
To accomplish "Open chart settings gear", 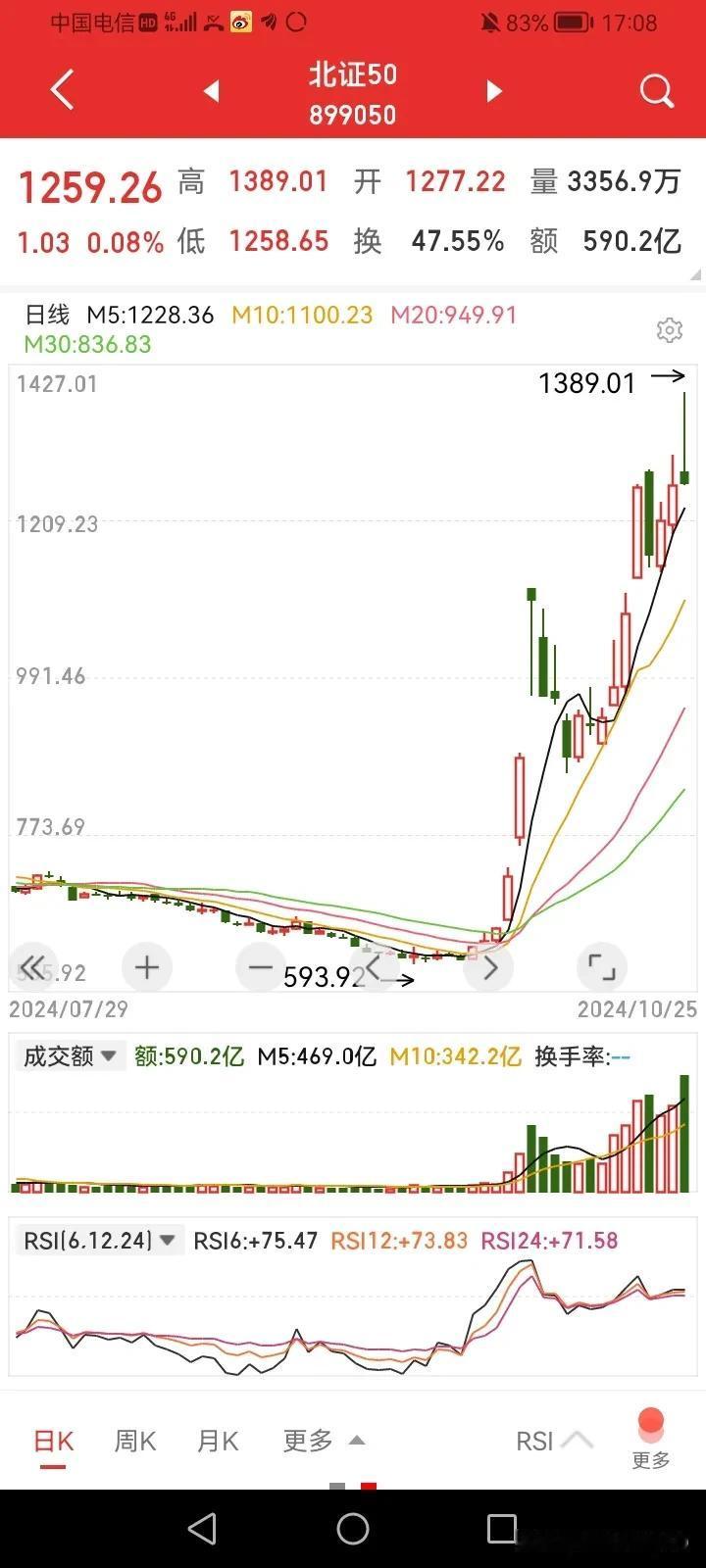I will tap(670, 330).
